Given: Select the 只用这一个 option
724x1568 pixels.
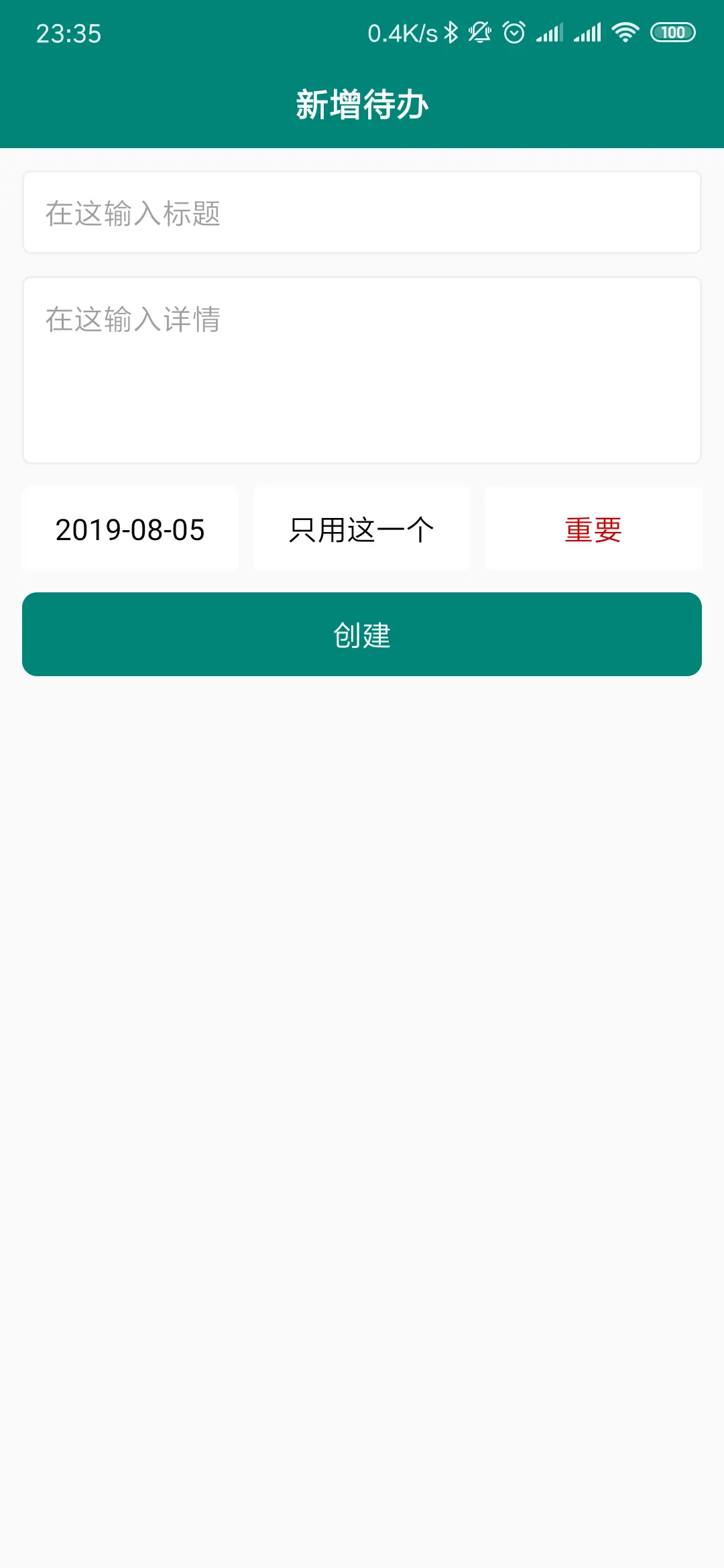Looking at the screenshot, I should coord(361,529).
